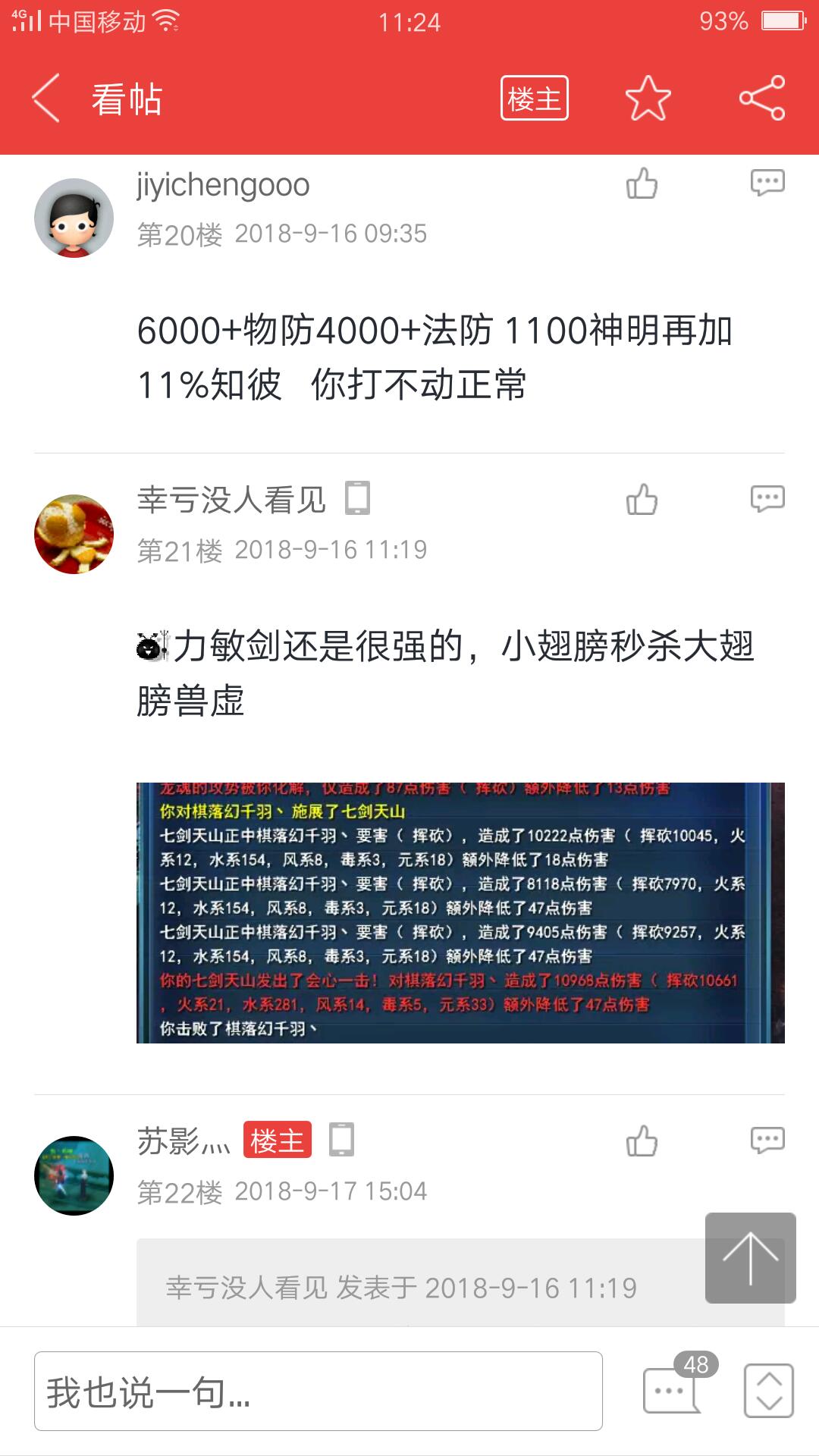Image resolution: width=819 pixels, height=1456 pixels.
Task: Jump back to top of thread
Action: pyautogui.click(x=750, y=1258)
